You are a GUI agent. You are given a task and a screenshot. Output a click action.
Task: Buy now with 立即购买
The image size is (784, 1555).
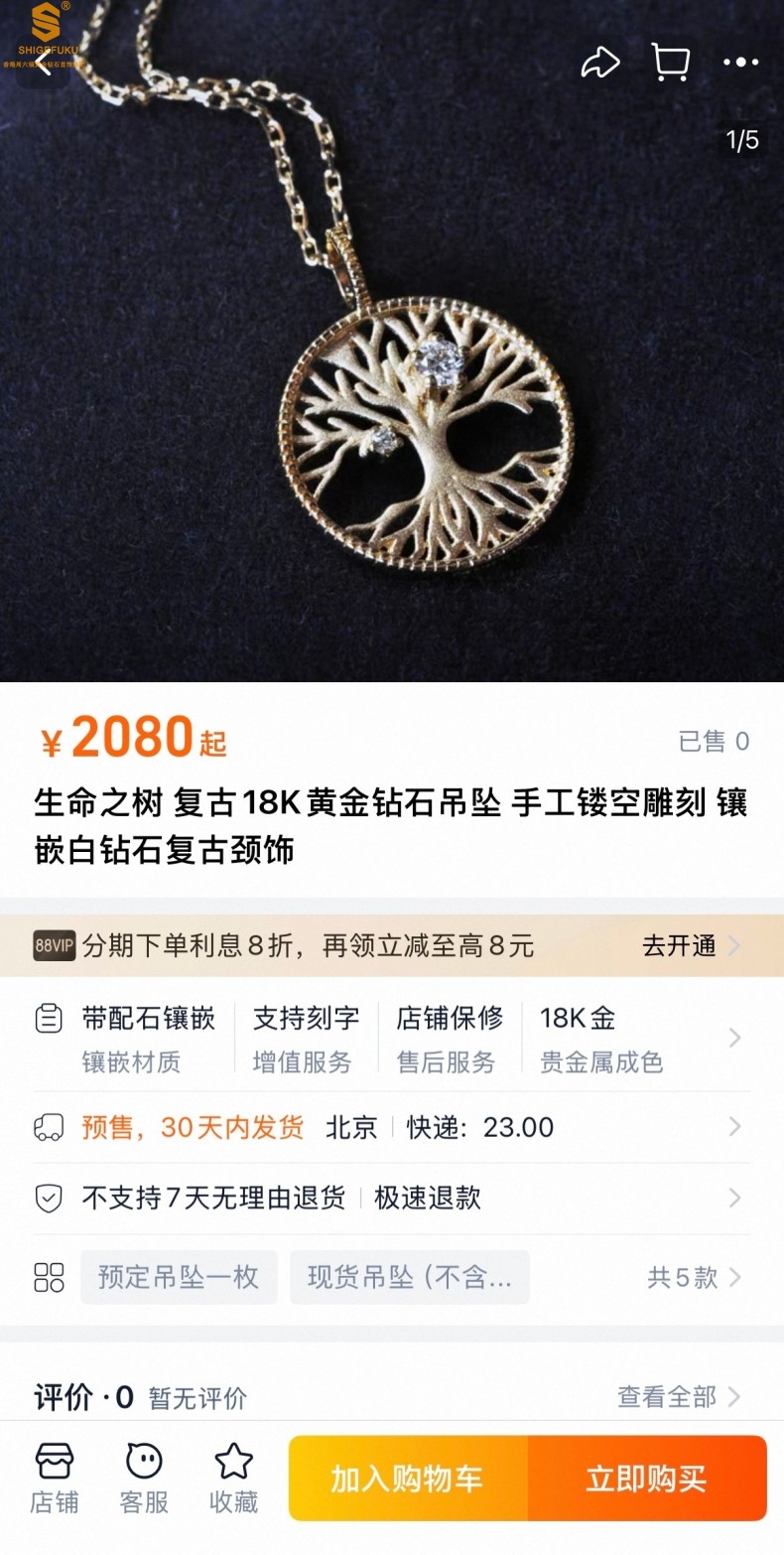pyautogui.click(x=647, y=1479)
